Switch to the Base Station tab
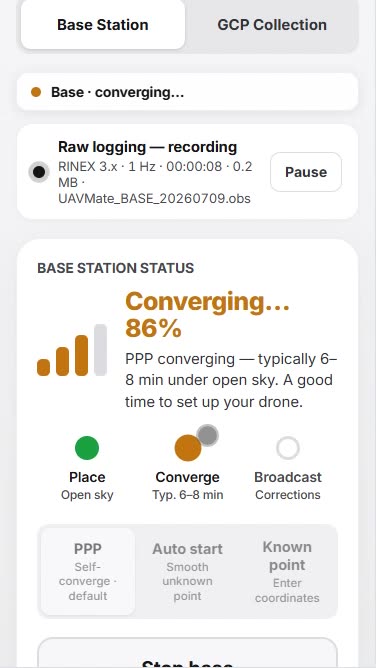This screenshot has width=376, height=668. click(x=103, y=25)
